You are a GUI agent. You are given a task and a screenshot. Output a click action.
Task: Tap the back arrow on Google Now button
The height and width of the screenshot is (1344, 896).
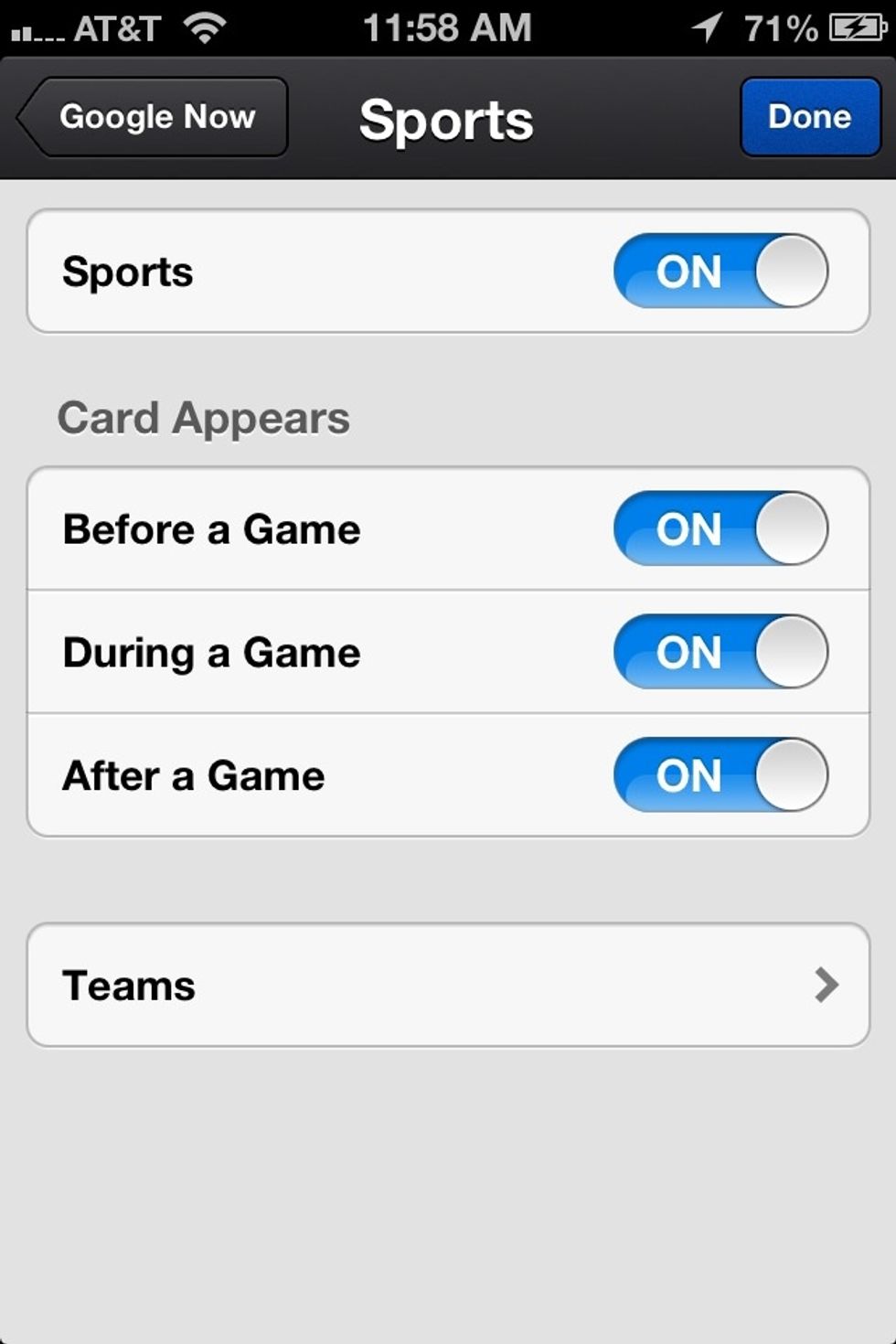28,117
